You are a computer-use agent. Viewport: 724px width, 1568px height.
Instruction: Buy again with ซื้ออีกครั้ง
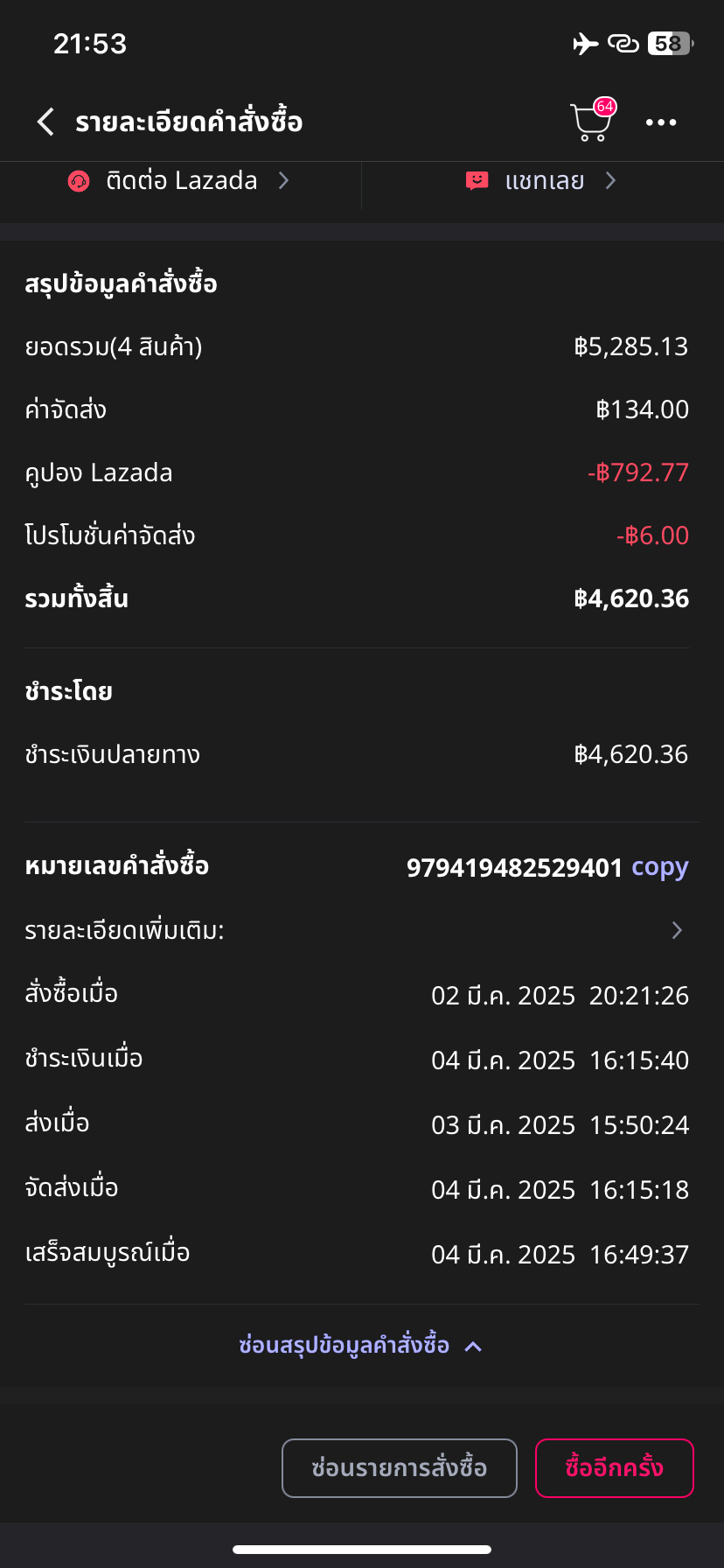coord(615,1468)
